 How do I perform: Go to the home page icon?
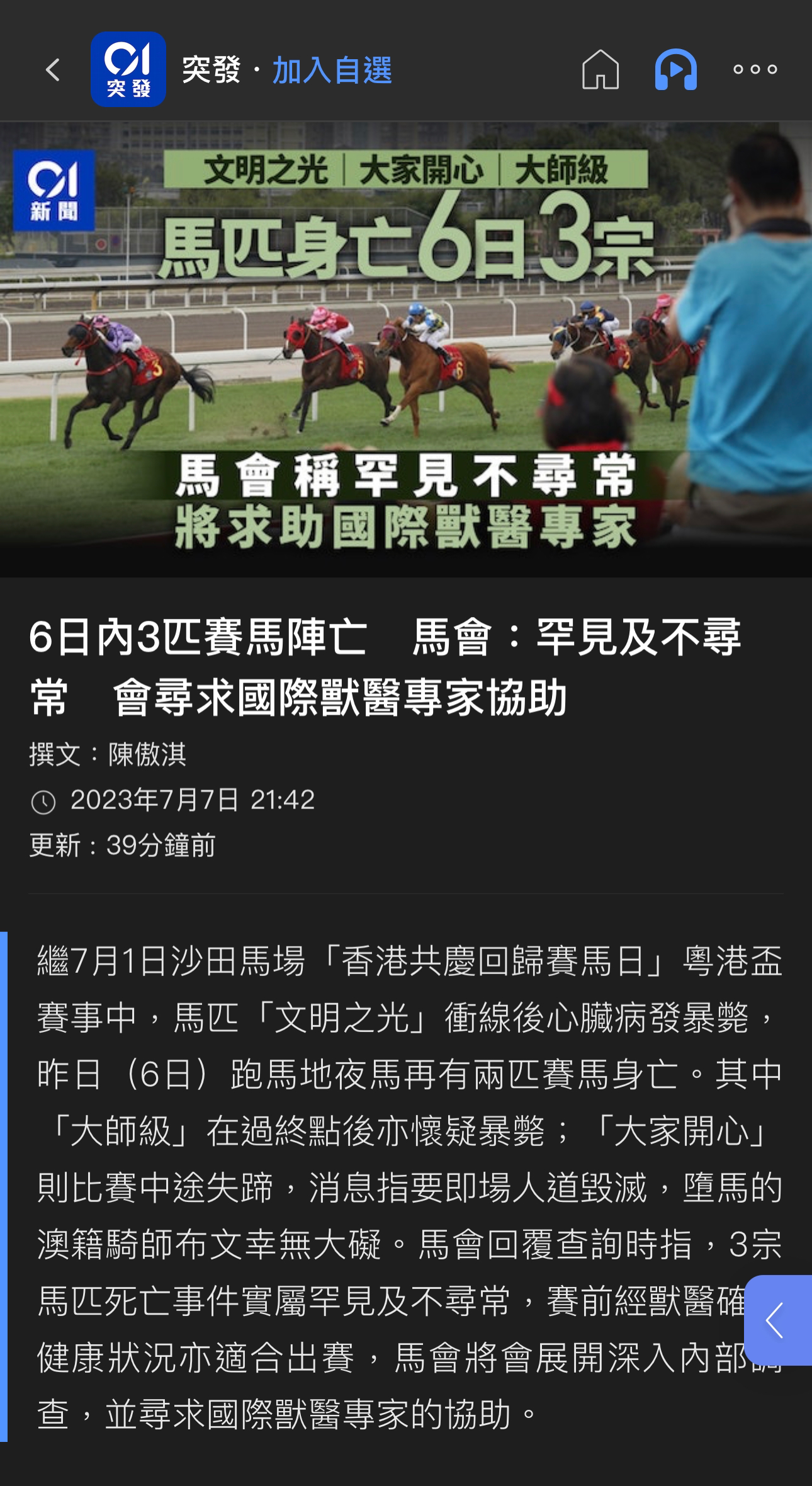click(600, 69)
